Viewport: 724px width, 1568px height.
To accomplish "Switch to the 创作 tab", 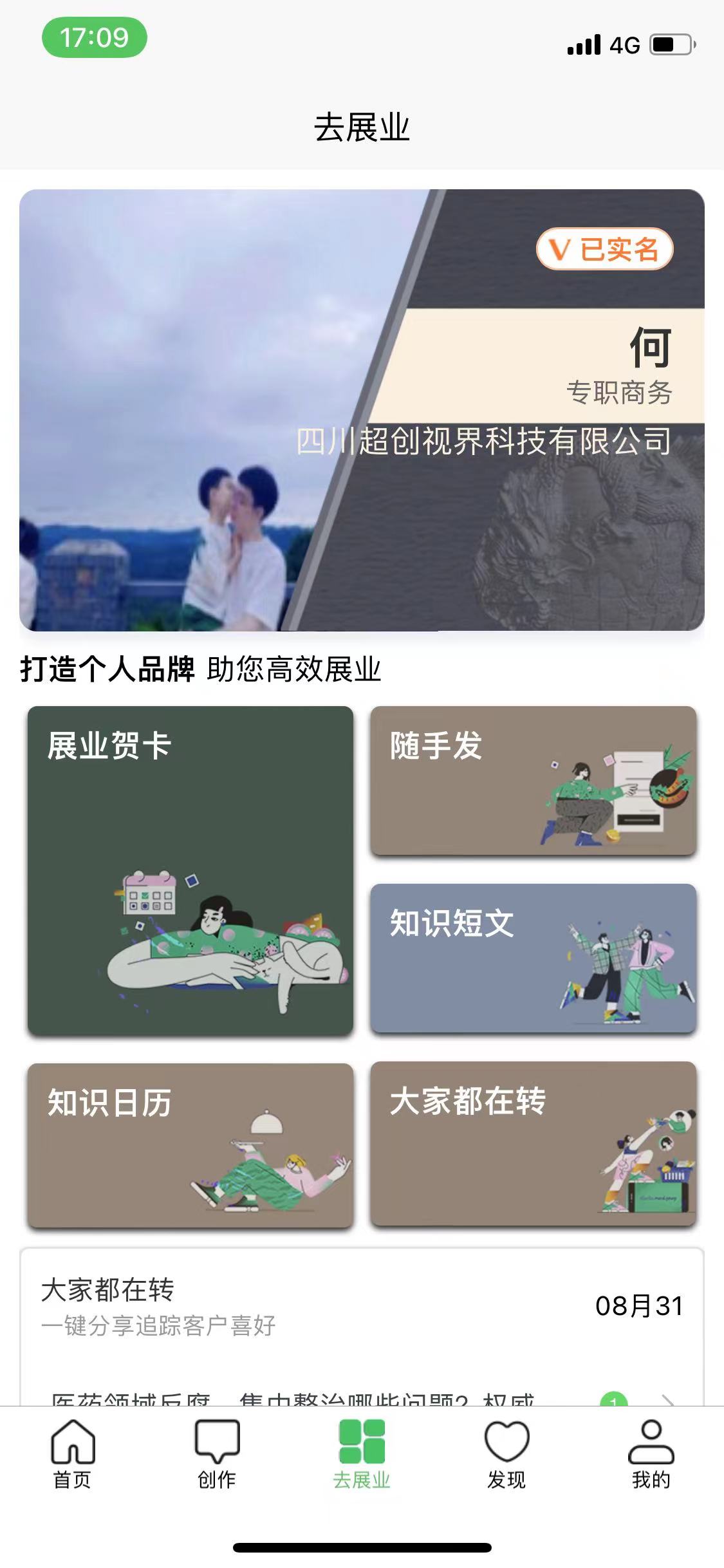I will [217, 1455].
